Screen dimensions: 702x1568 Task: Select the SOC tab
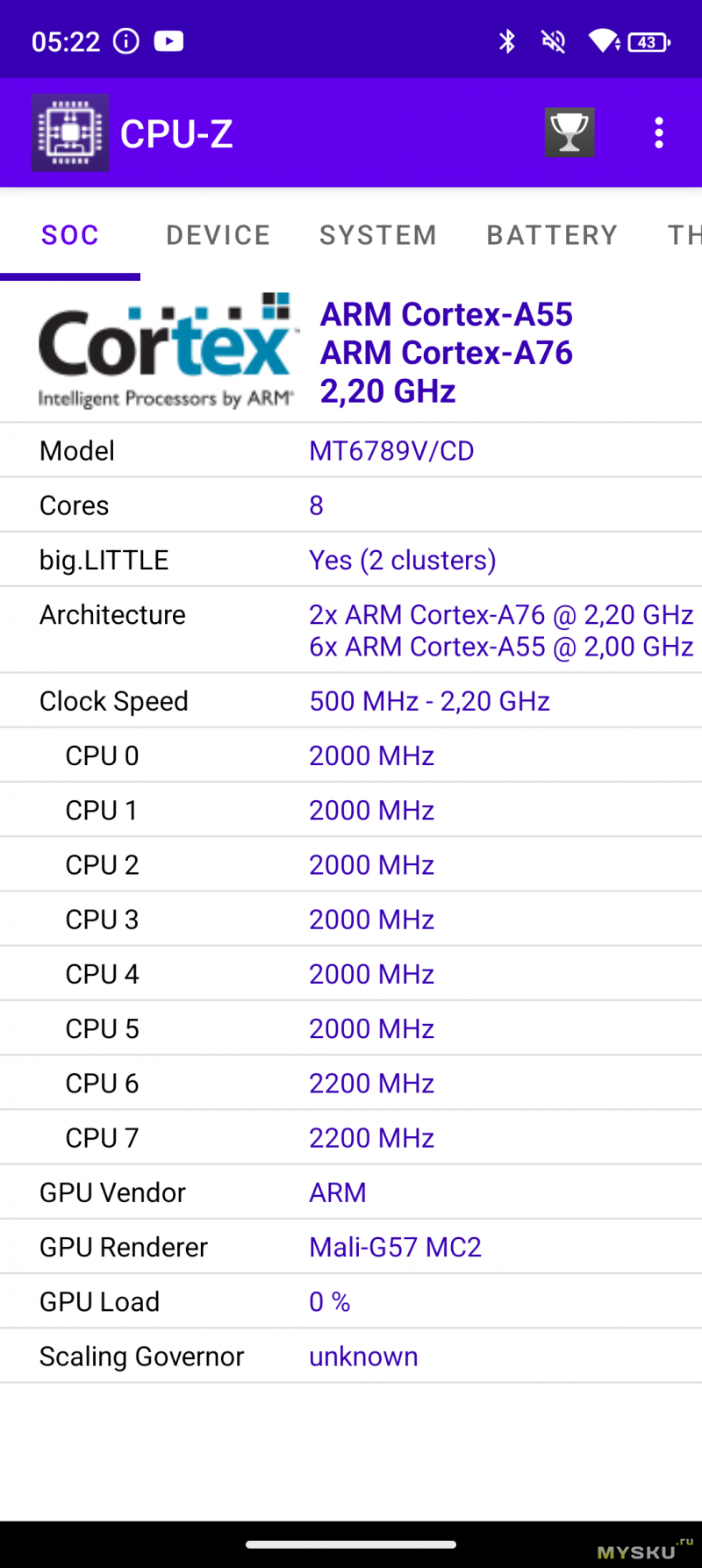pos(70,235)
